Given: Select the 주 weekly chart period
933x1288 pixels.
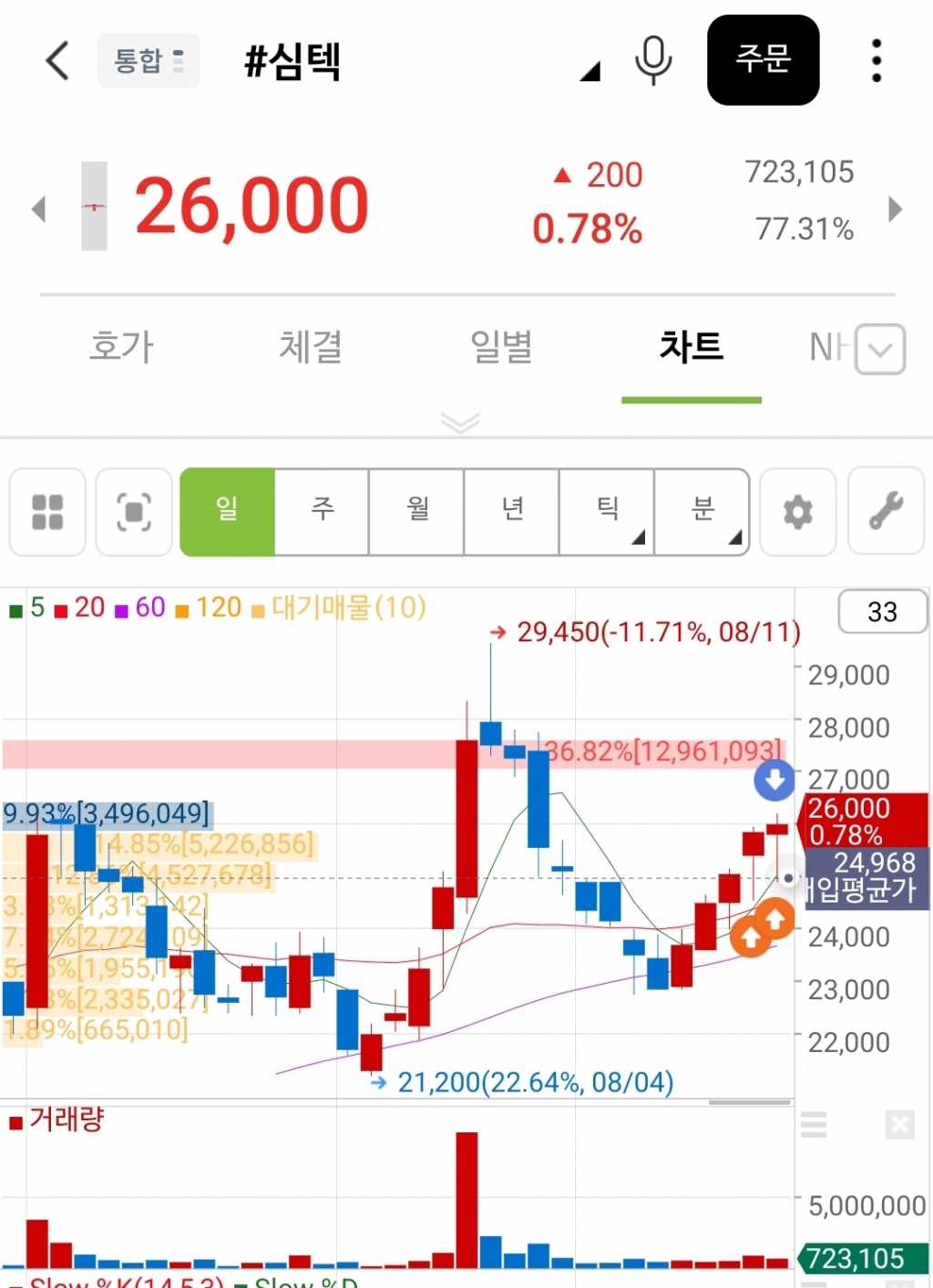Looking at the screenshot, I should tap(323, 511).
